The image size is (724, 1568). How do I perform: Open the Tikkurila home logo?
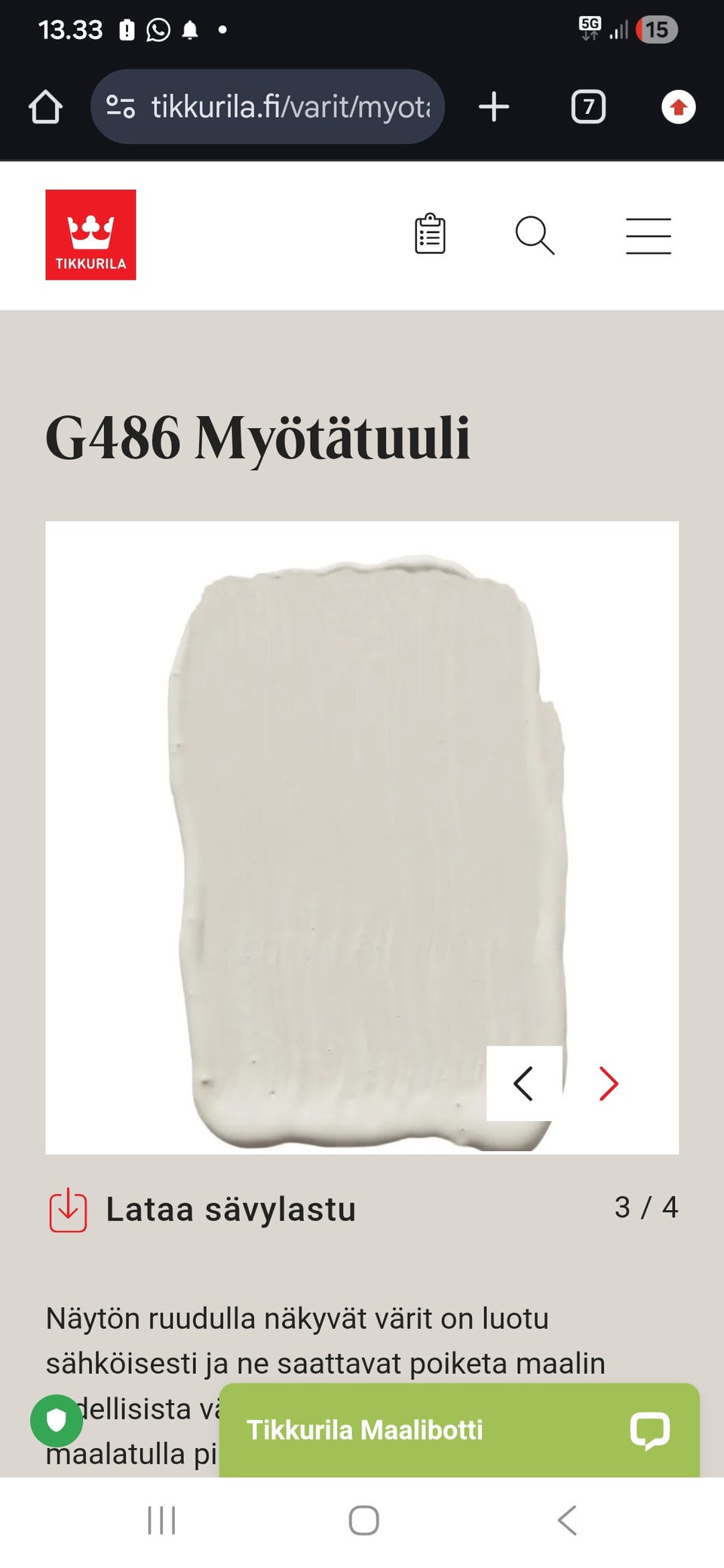[x=90, y=234]
